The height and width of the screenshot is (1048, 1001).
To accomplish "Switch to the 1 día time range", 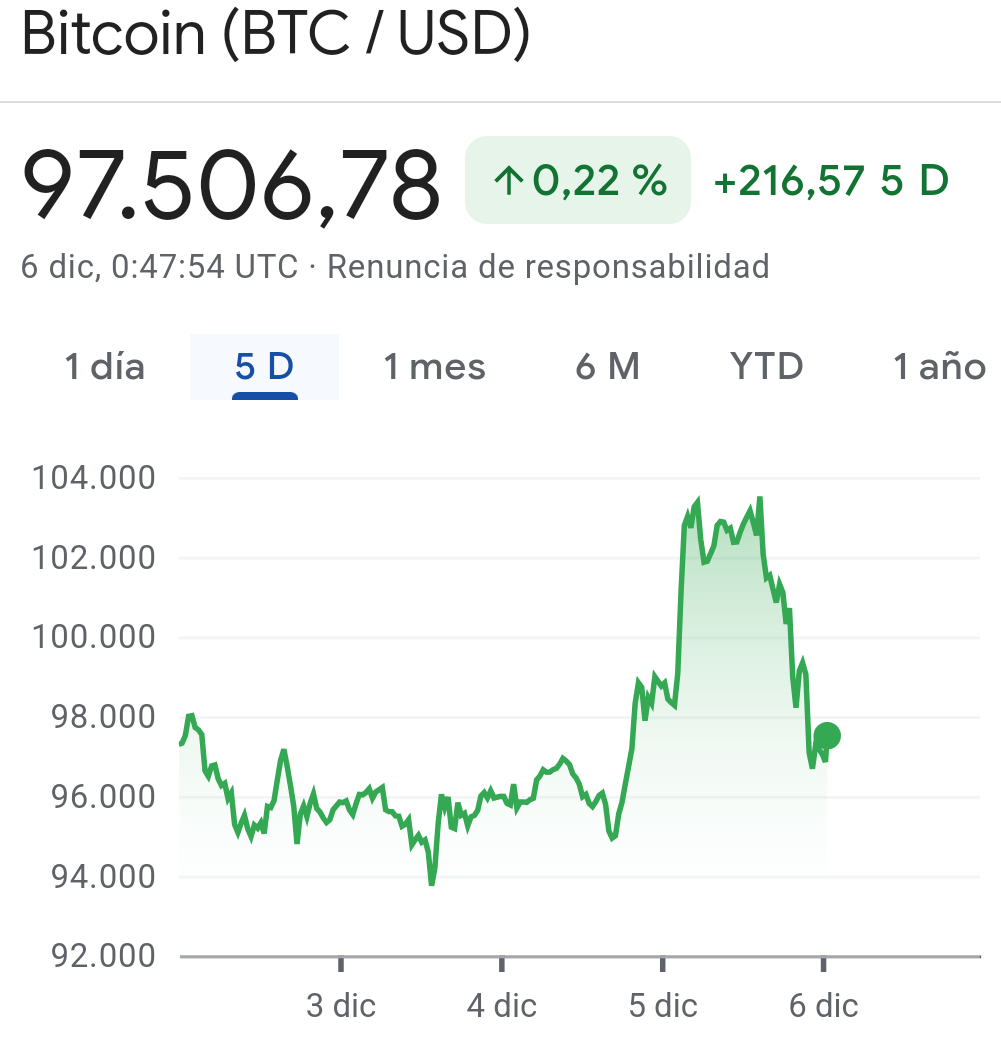I will [x=105, y=367].
